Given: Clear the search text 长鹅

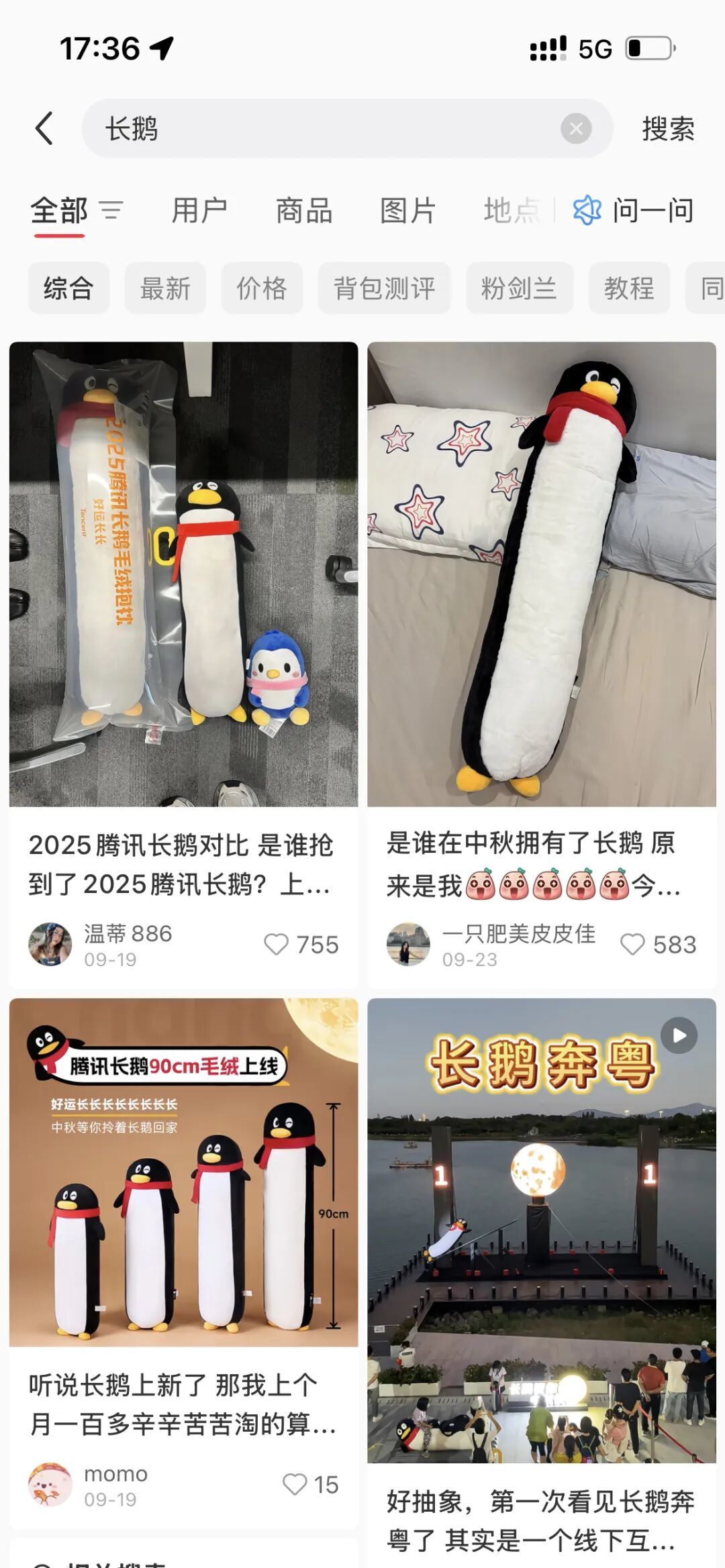Looking at the screenshot, I should click(575, 128).
